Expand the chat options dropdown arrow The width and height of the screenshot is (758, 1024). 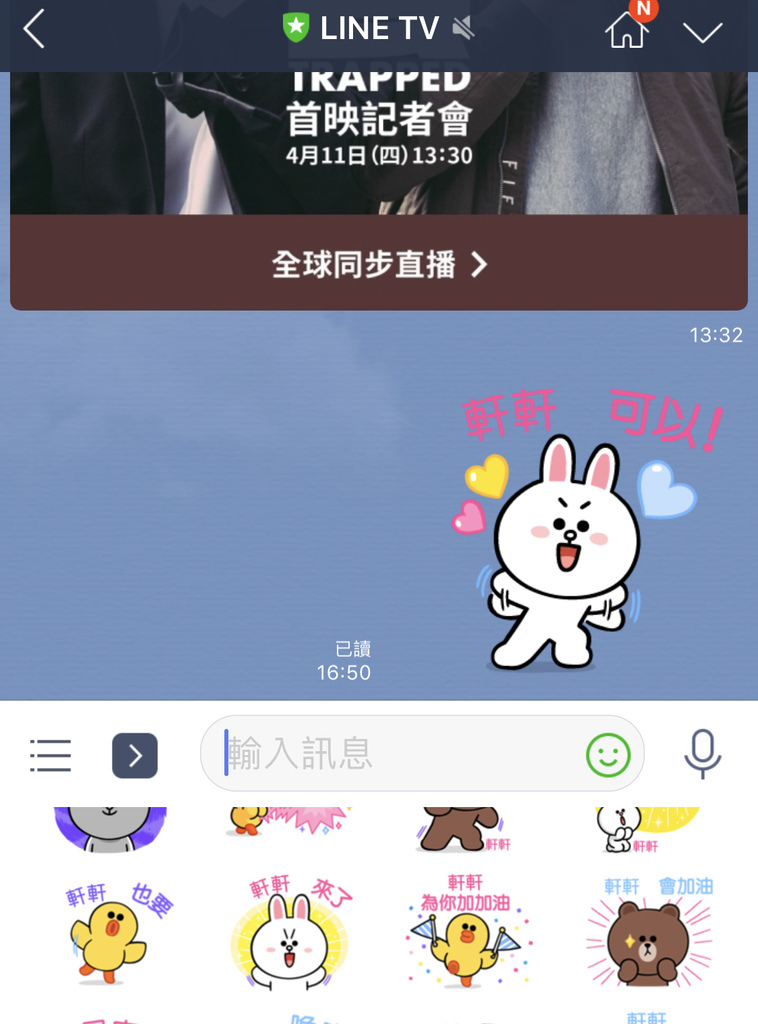(x=702, y=32)
